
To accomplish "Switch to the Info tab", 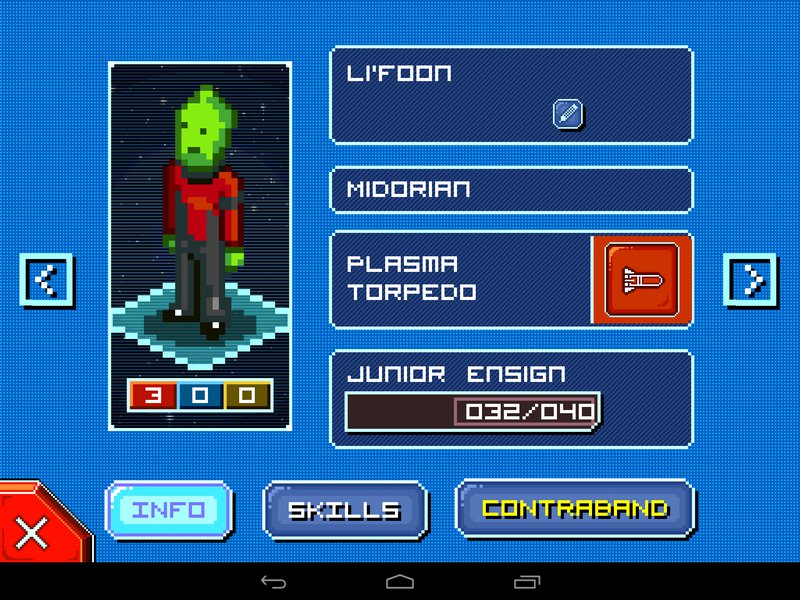I will click(x=169, y=510).
